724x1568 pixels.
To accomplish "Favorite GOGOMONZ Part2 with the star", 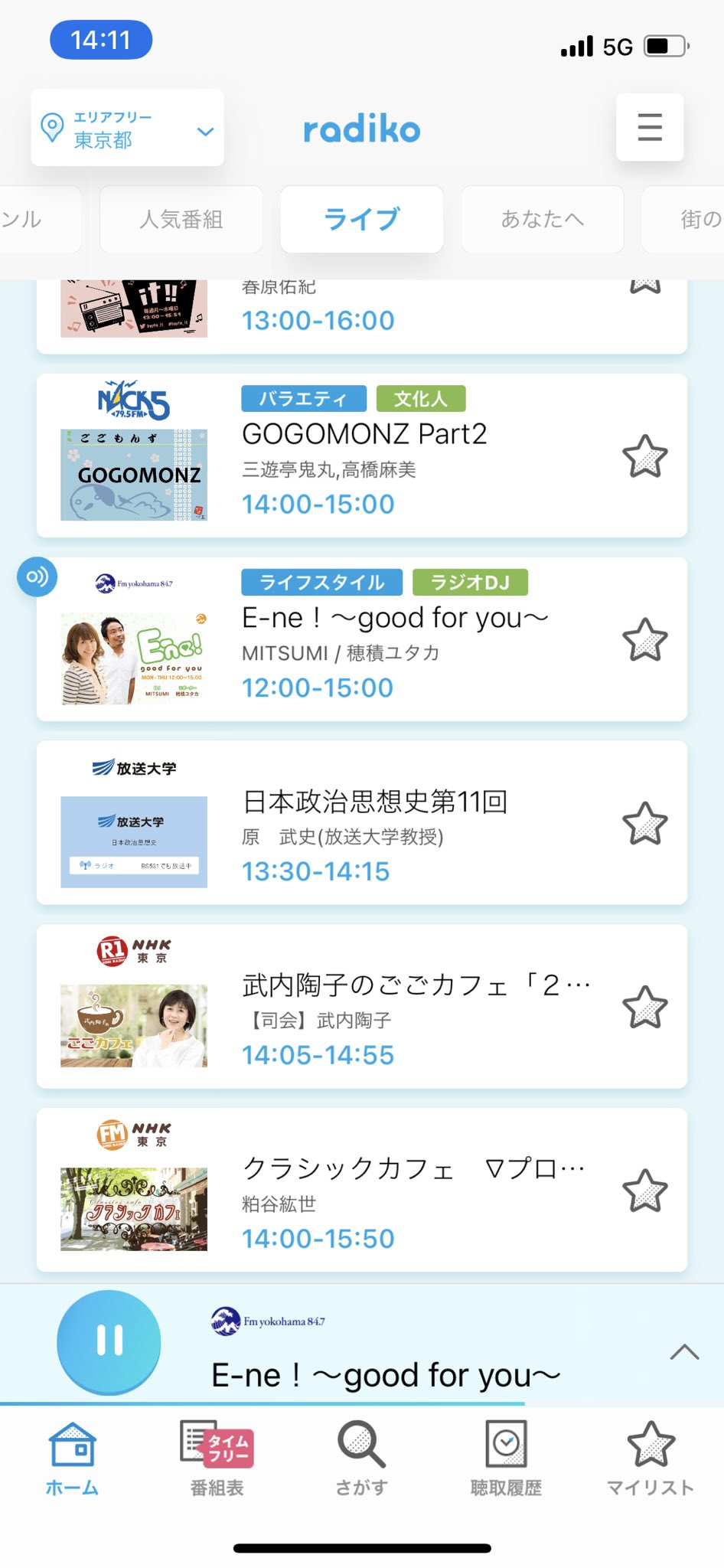I will point(644,456).
